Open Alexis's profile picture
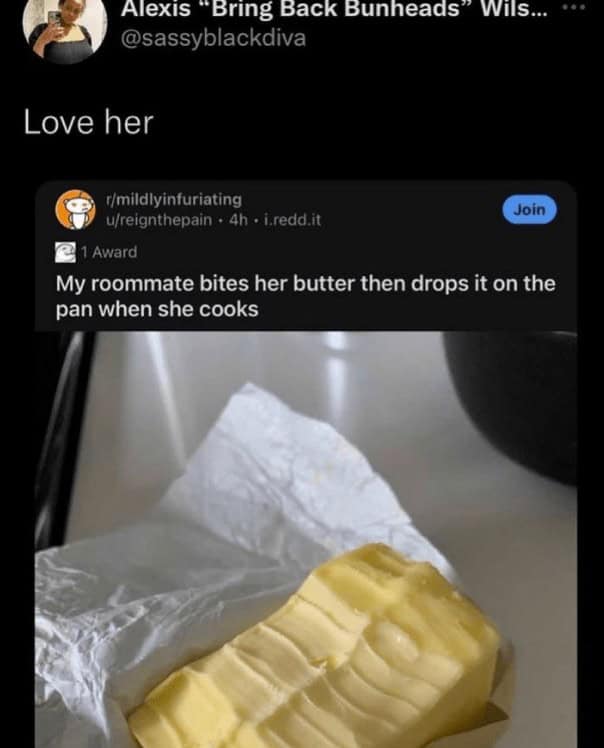This screenshot has height=748, width=604. (64, 28)
